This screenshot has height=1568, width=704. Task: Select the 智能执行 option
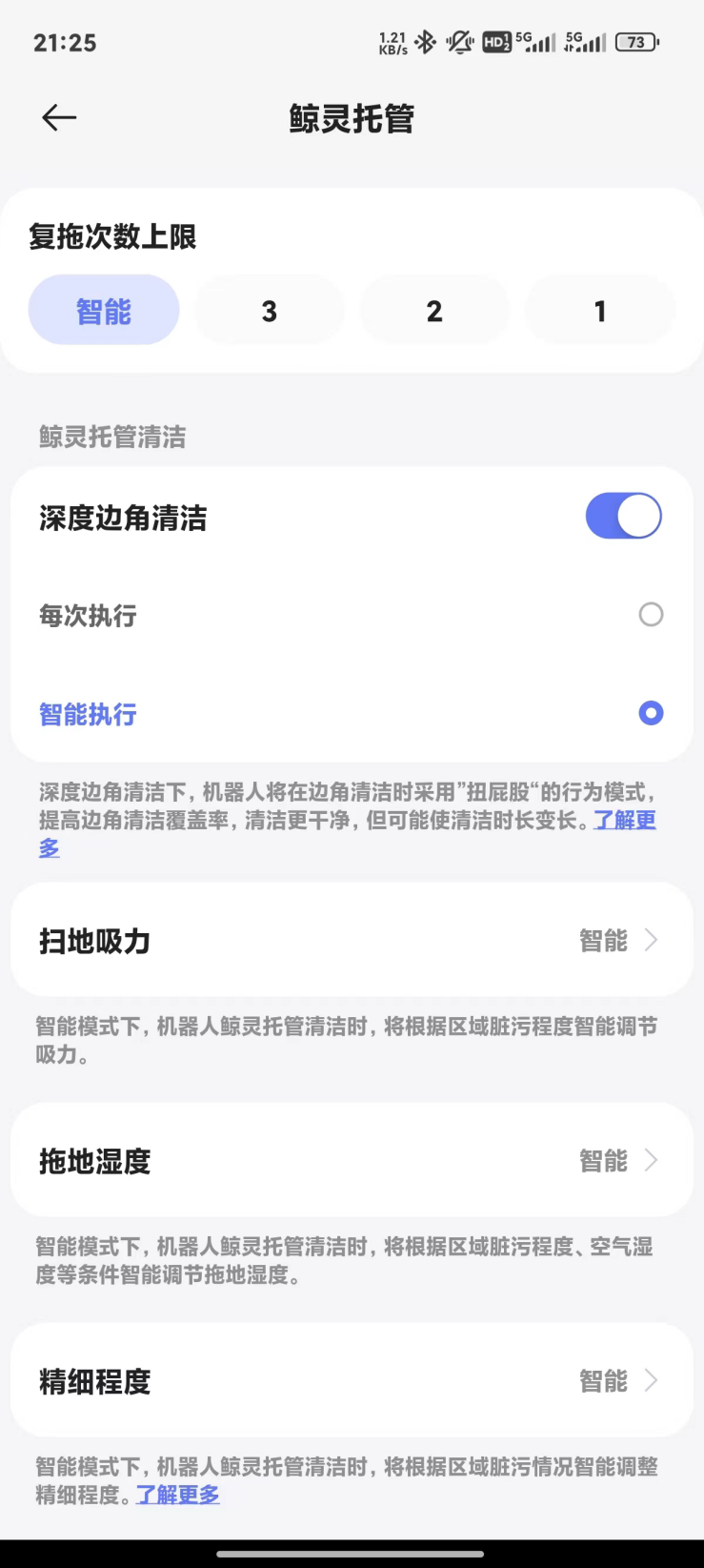click(x=651, y=713)
